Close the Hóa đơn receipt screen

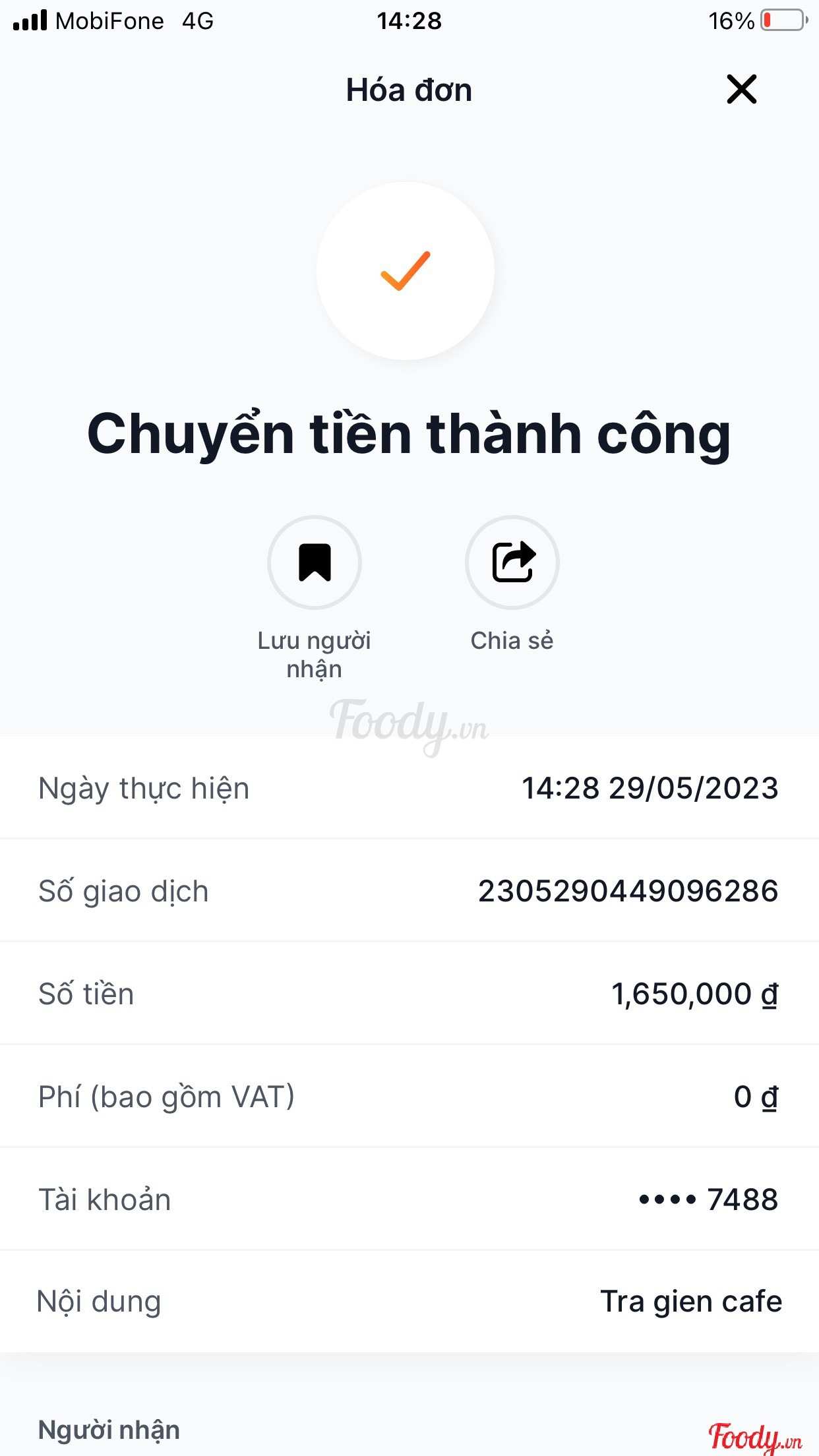[741, 90]
